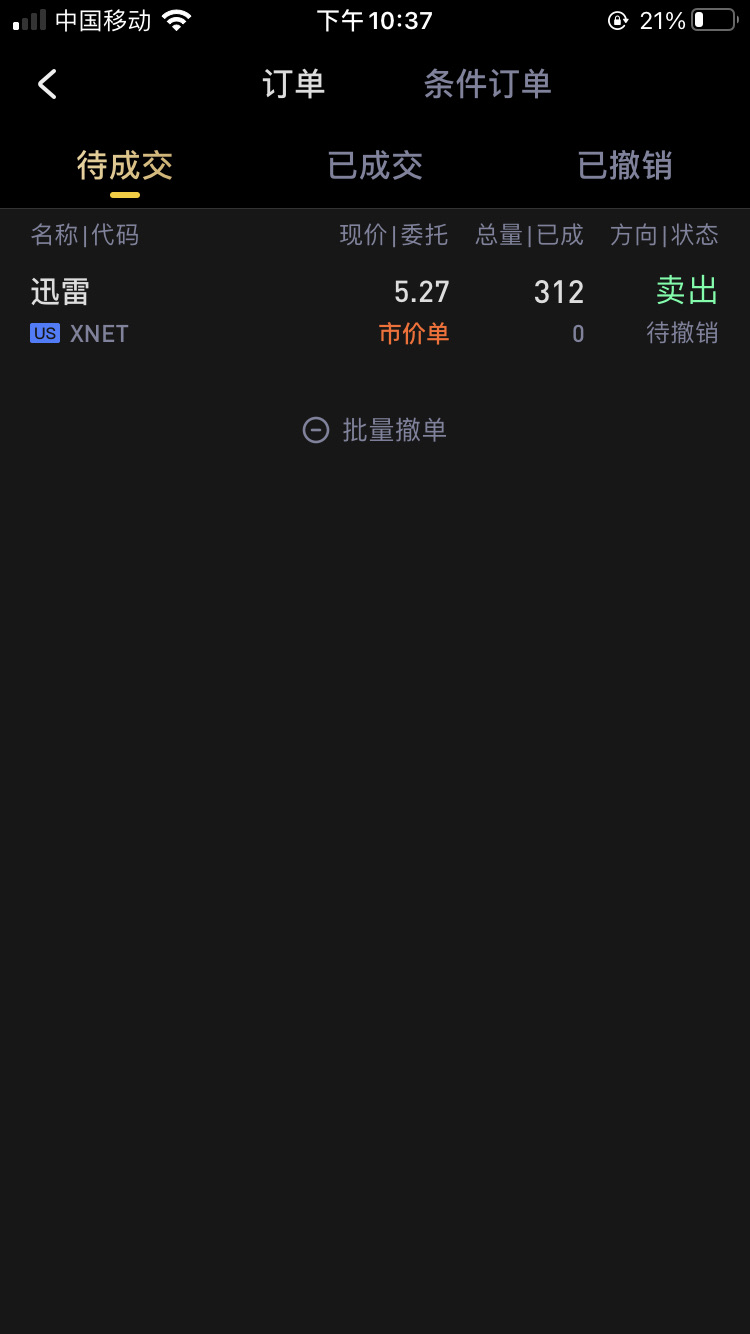The width and height of the screenshot is (750, 1334).
Task: Select the 待成交 tab
Action: (125, 166)
